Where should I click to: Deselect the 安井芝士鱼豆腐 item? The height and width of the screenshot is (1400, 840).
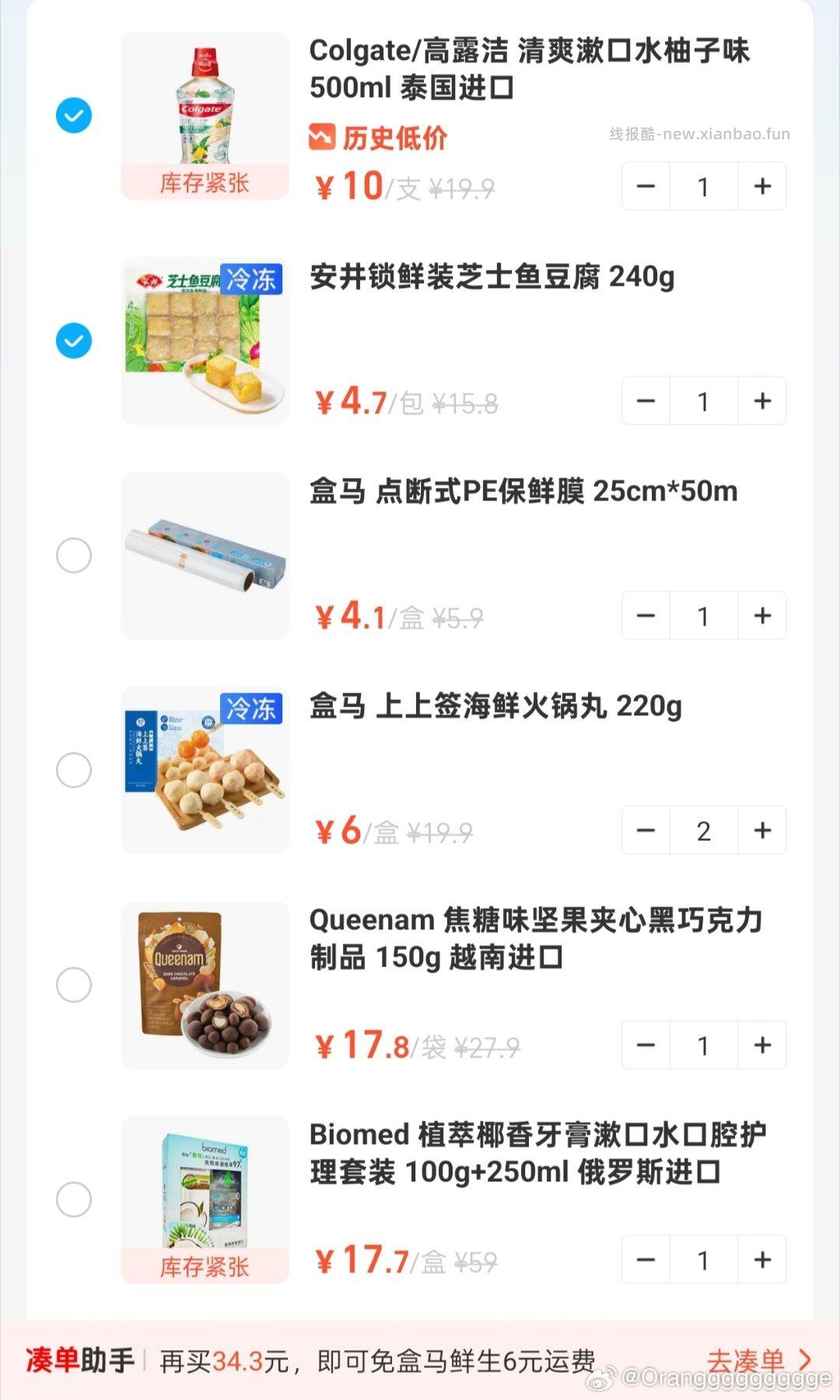pos(73,339)
